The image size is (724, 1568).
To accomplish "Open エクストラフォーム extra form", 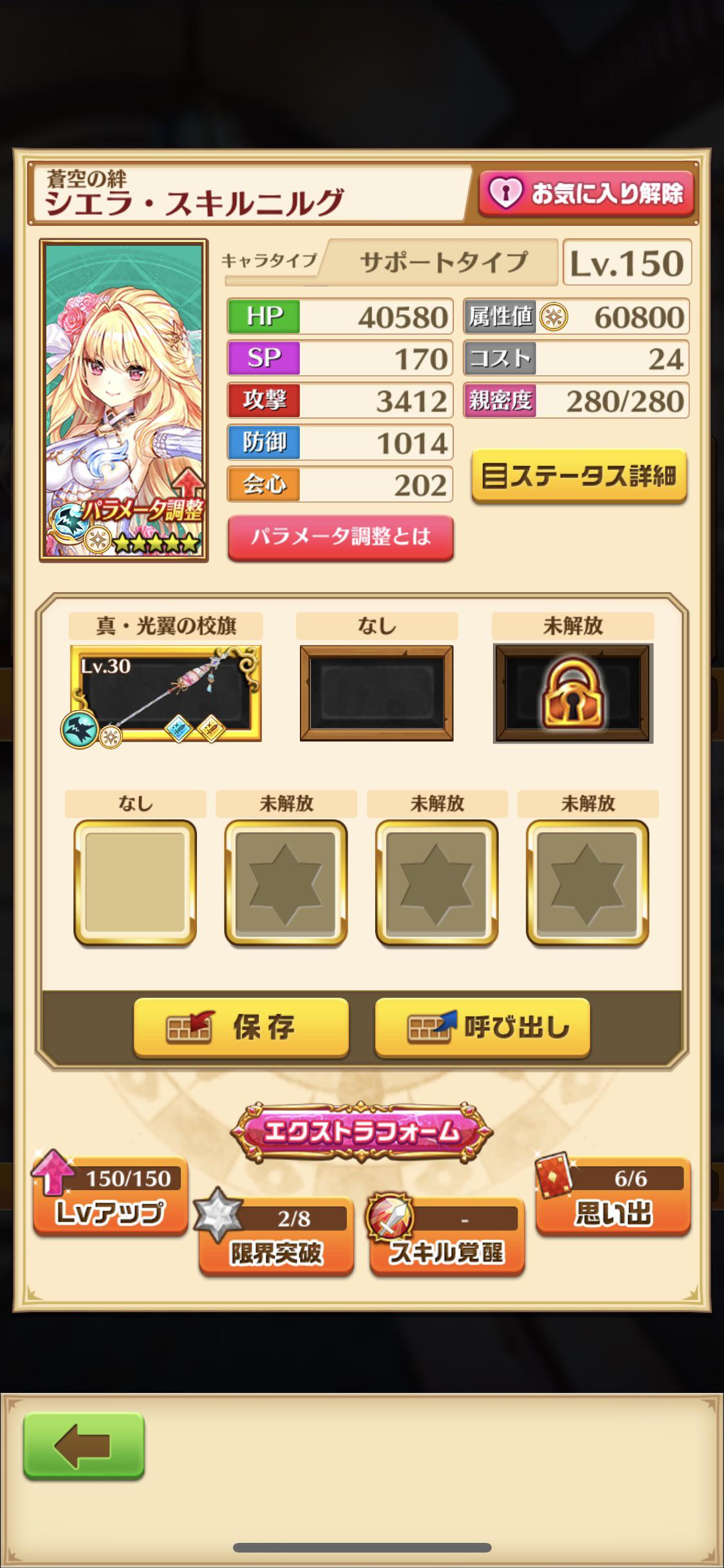I will [x=362, y=1132].
